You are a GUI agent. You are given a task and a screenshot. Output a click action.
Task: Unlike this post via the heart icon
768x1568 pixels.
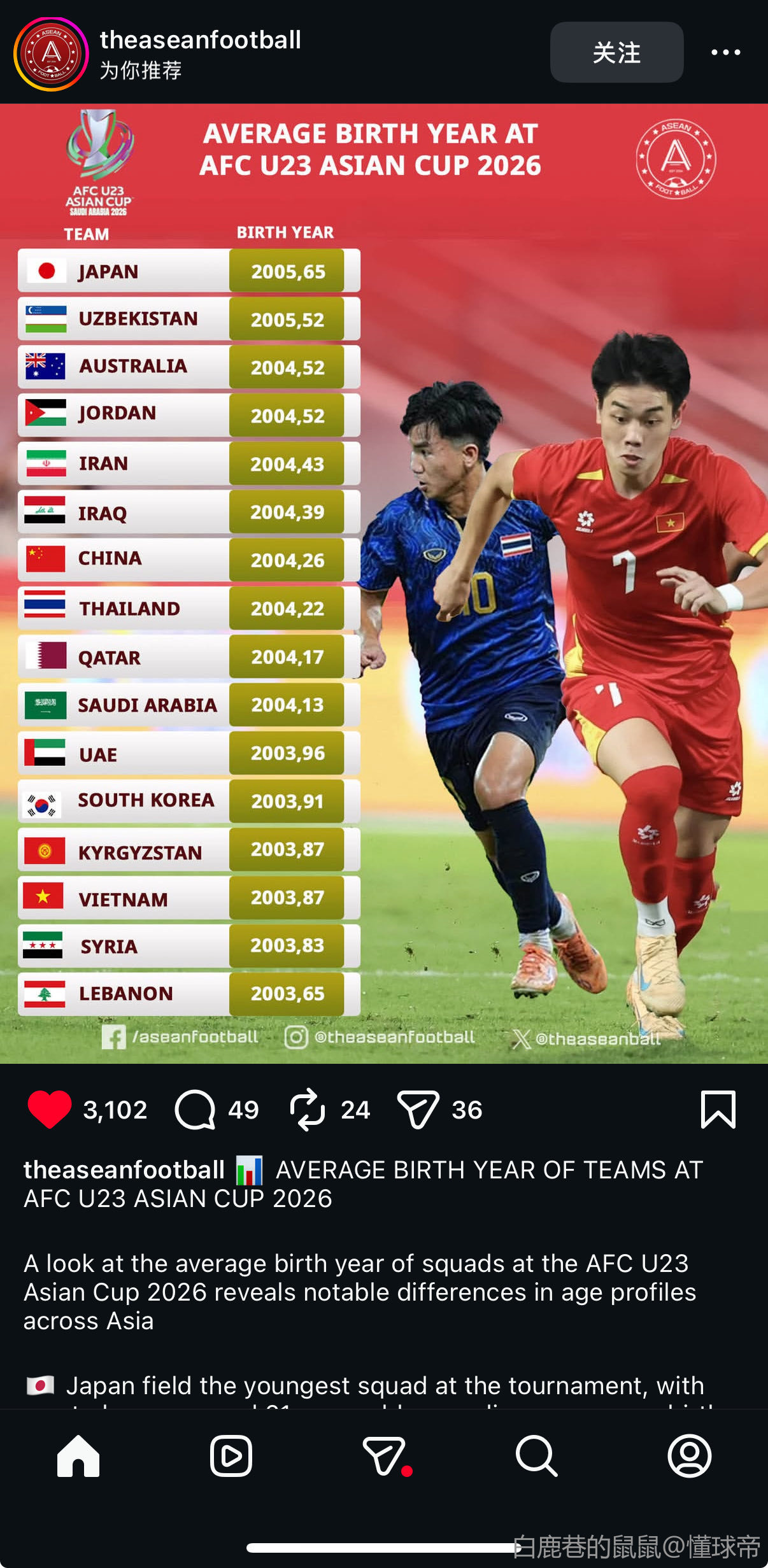click(x=49, y=1109)
